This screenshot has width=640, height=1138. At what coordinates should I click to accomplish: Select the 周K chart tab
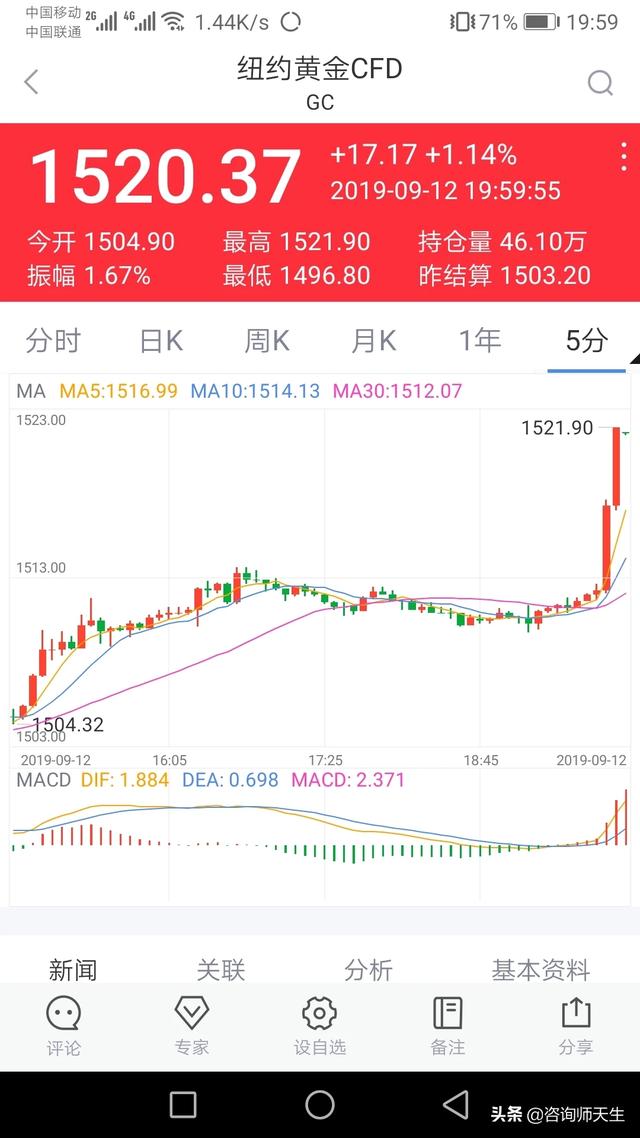coord(267,340)
